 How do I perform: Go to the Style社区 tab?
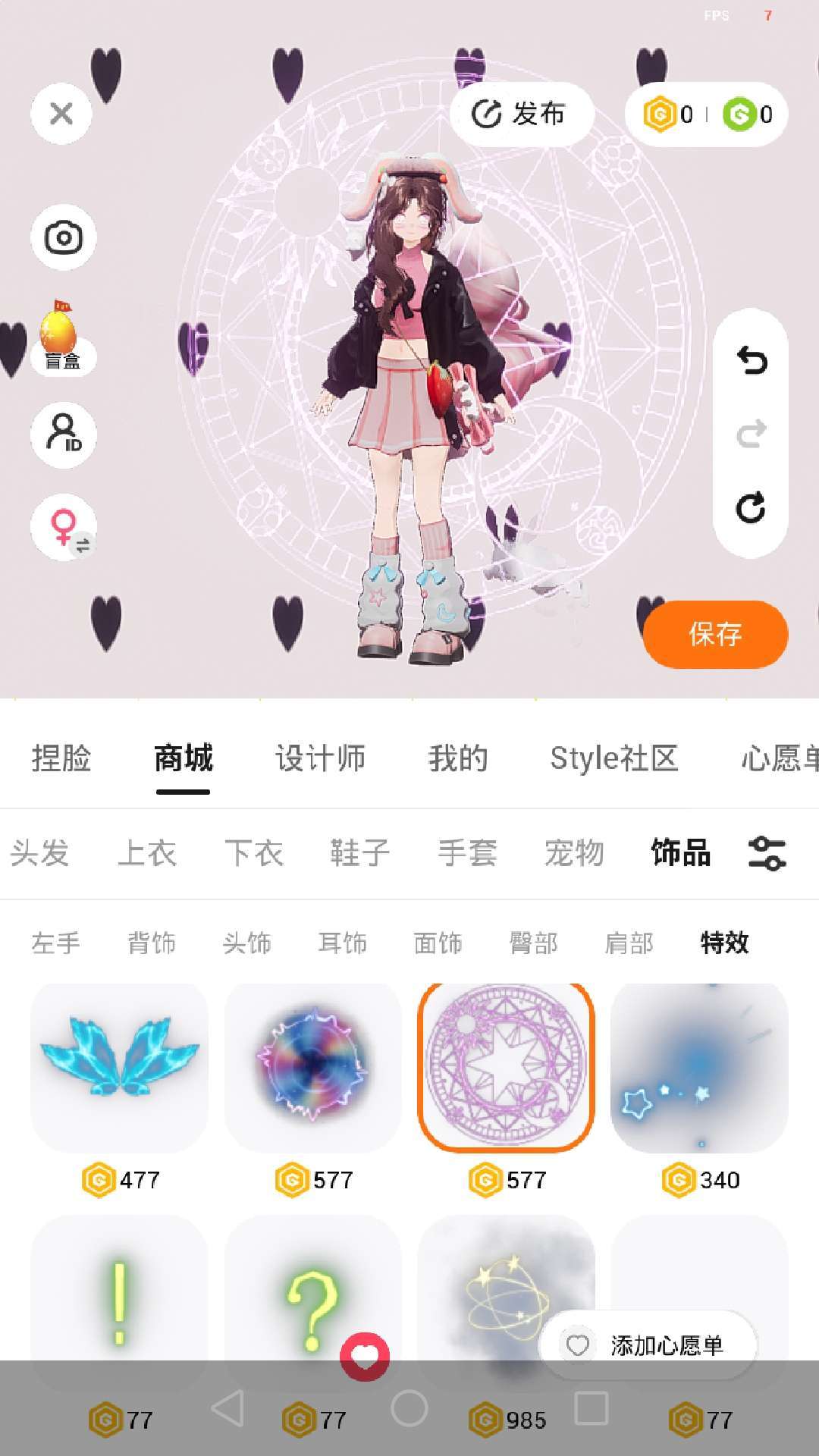tap(613, 758)
